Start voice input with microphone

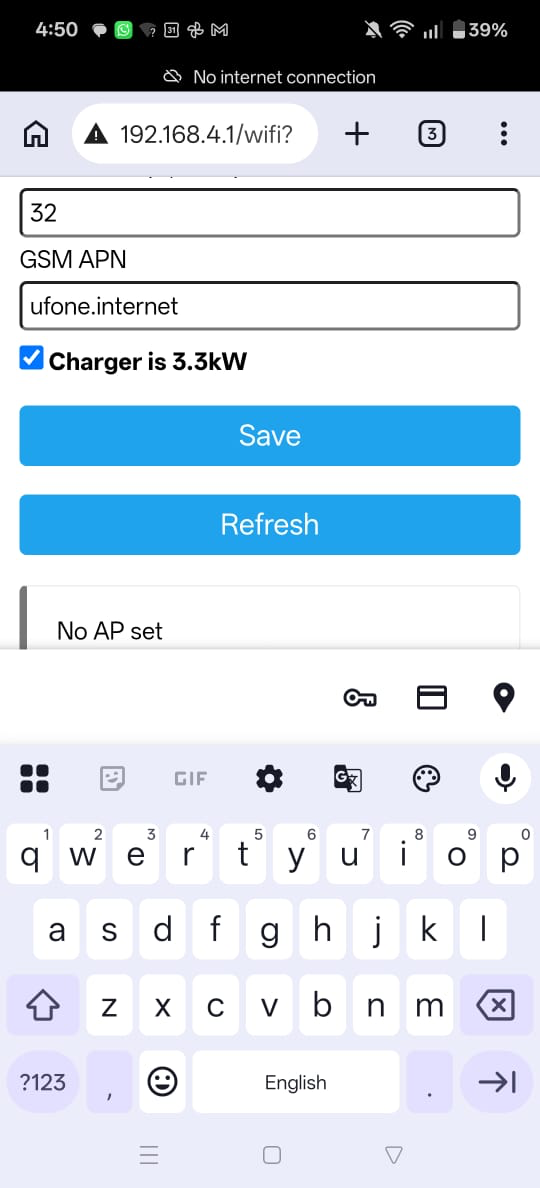click(x=505, y=778)
